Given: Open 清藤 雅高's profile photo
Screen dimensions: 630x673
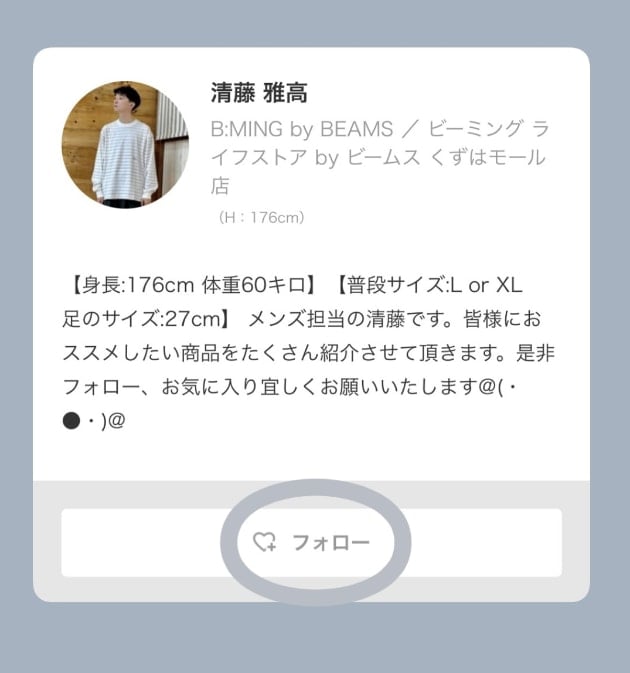Looking at the screenshot, I should 125,145.
